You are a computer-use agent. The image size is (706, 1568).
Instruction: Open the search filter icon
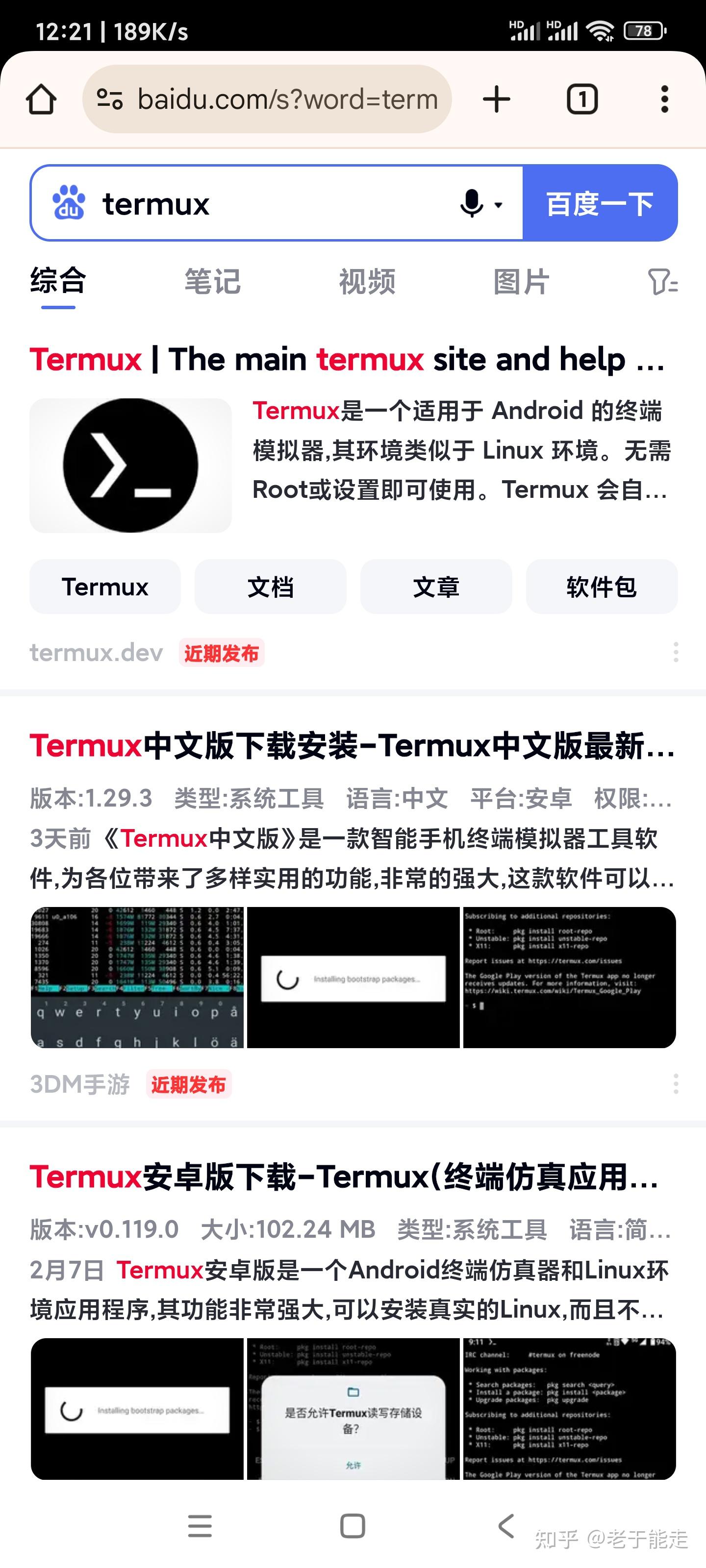pos(662,281)
